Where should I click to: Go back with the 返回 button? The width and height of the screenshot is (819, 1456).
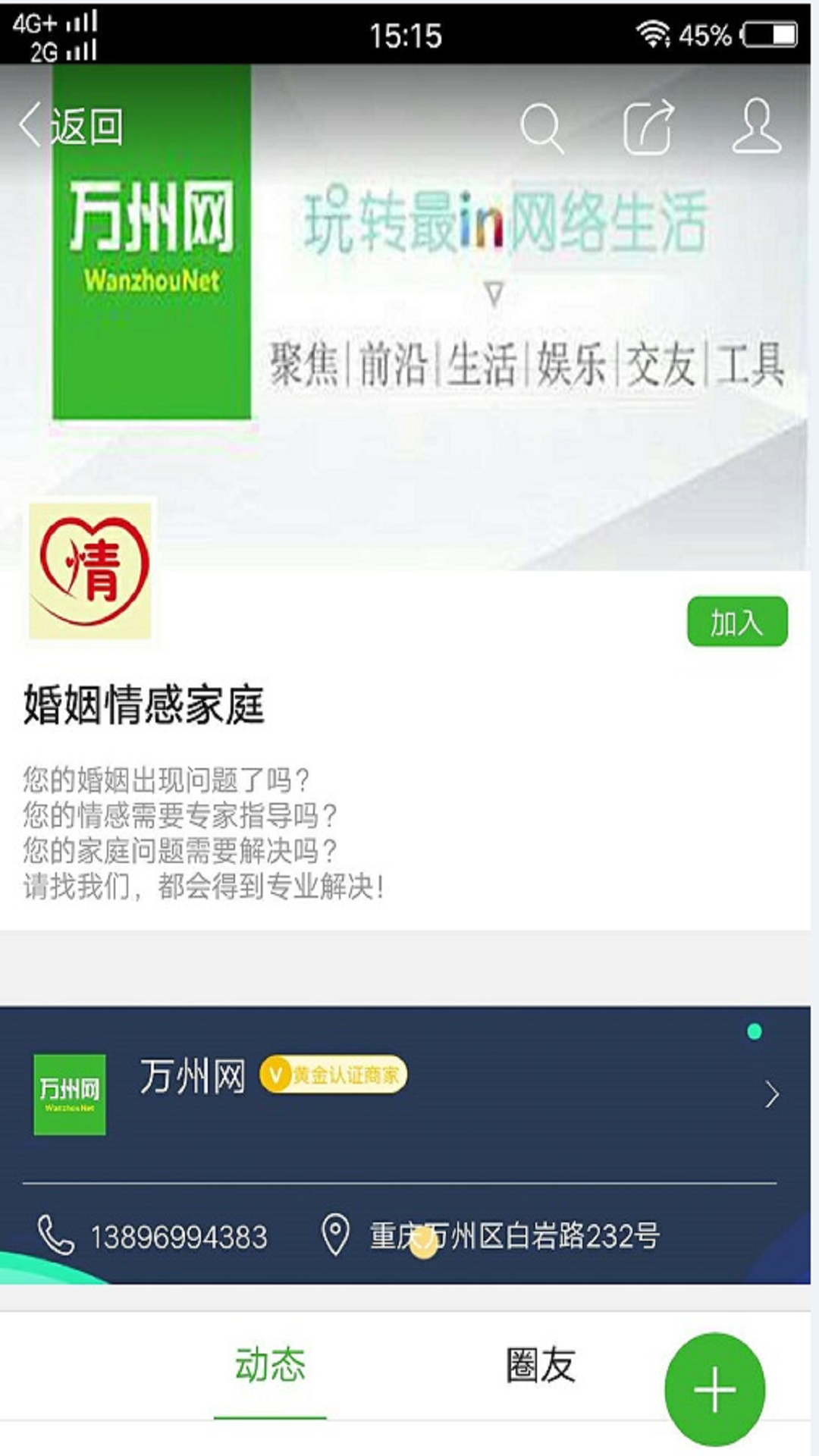70,126
